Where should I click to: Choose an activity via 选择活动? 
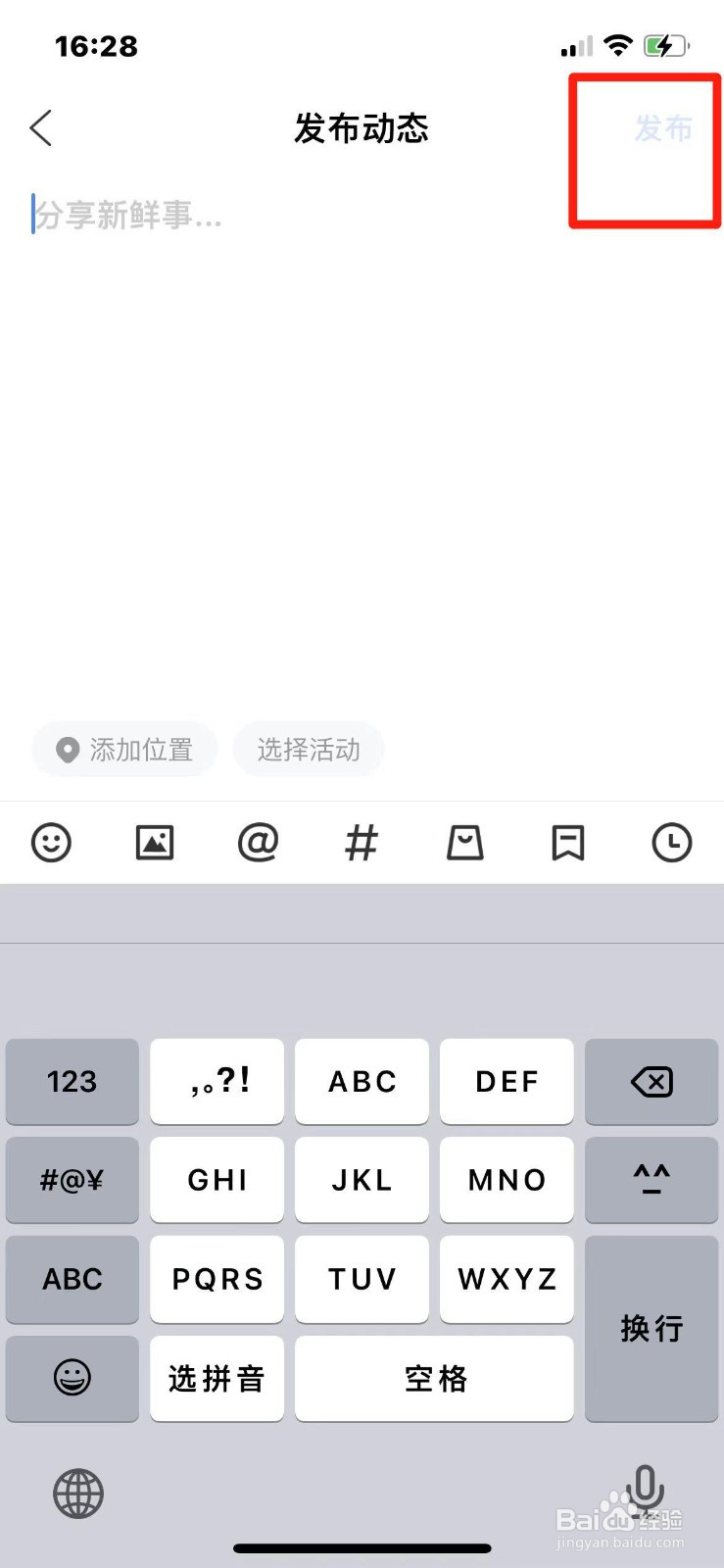309,749
